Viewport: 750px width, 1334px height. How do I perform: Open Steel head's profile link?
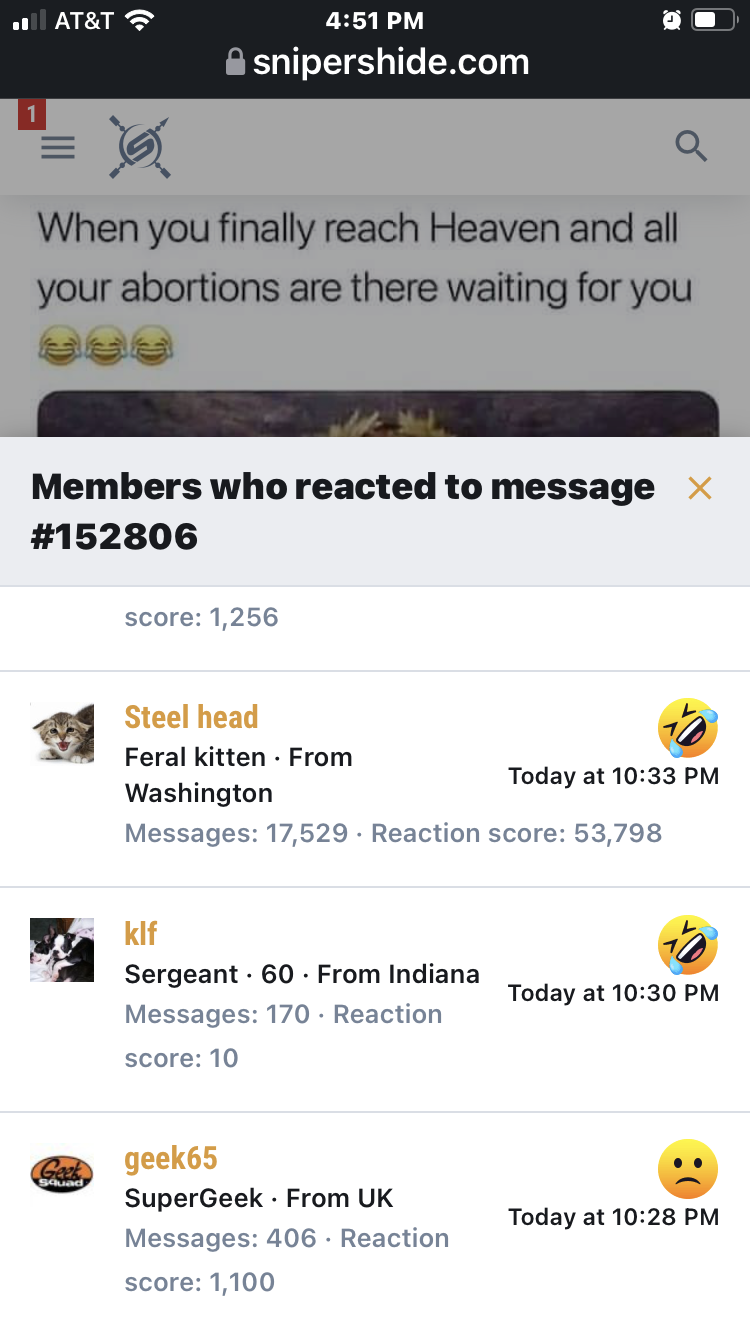coord(191,717)
